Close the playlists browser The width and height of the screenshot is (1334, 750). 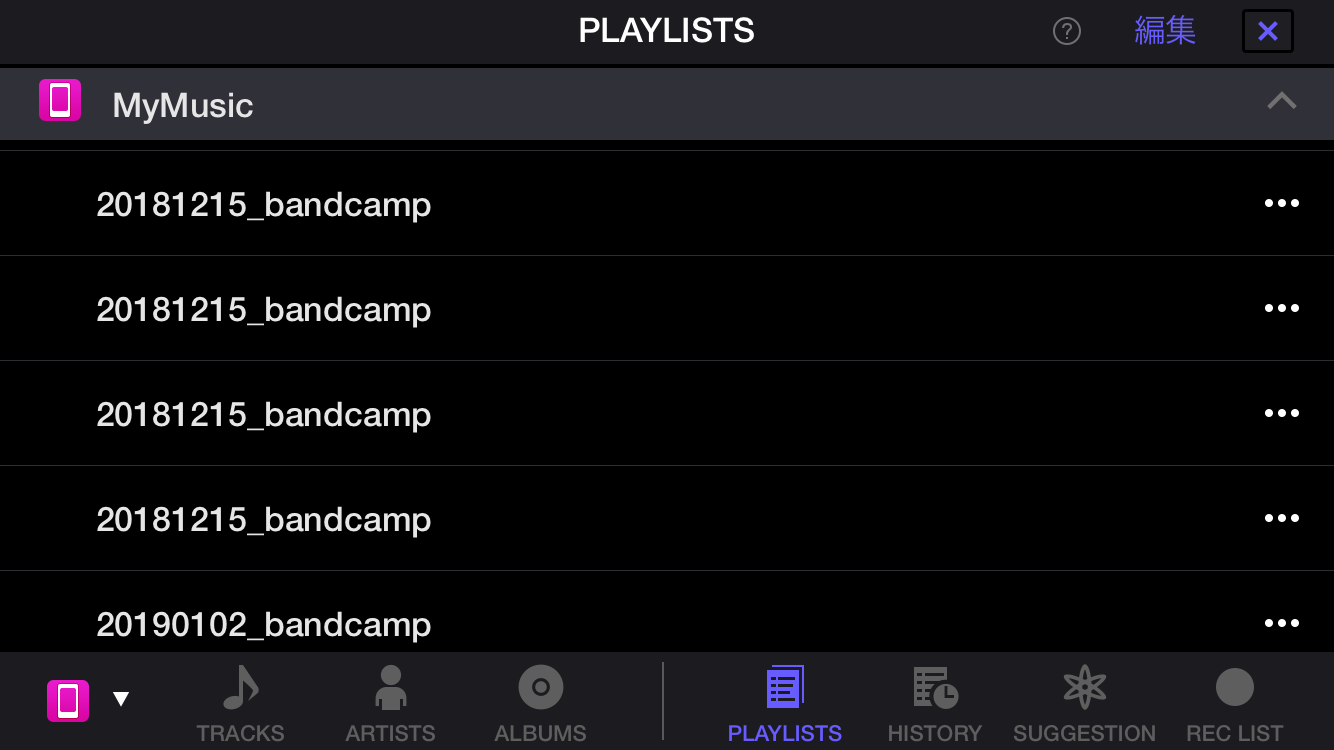[x=1267, y=31]
